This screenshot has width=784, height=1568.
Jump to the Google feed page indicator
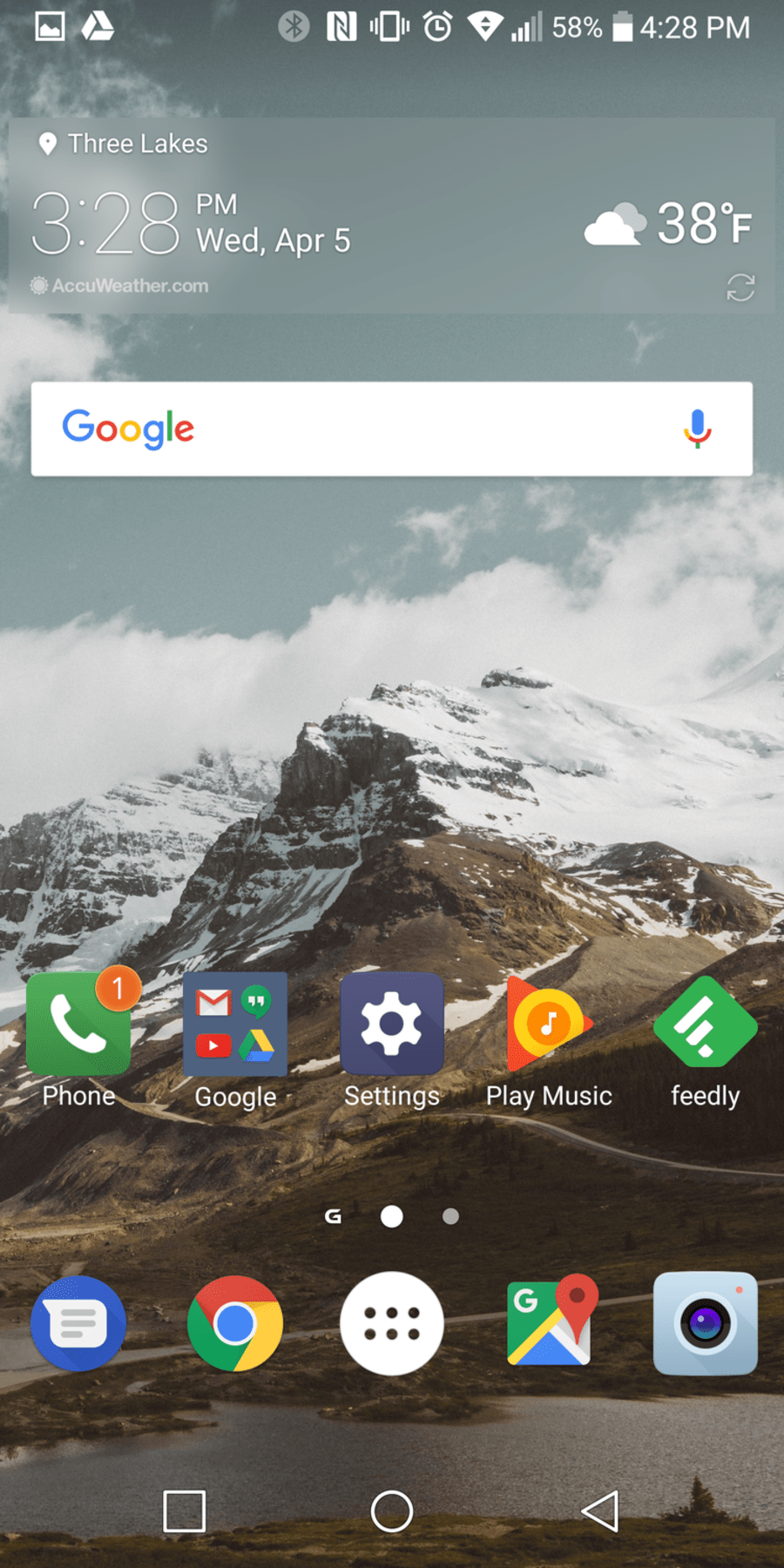coord(333,1216)
